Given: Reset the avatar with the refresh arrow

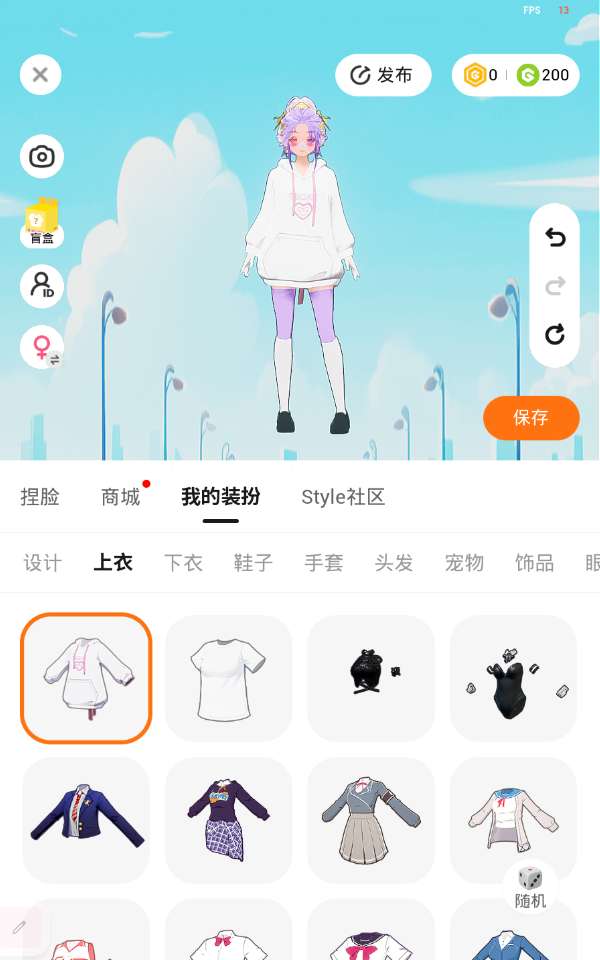Looking at the screenshot, I should (555, 334).
